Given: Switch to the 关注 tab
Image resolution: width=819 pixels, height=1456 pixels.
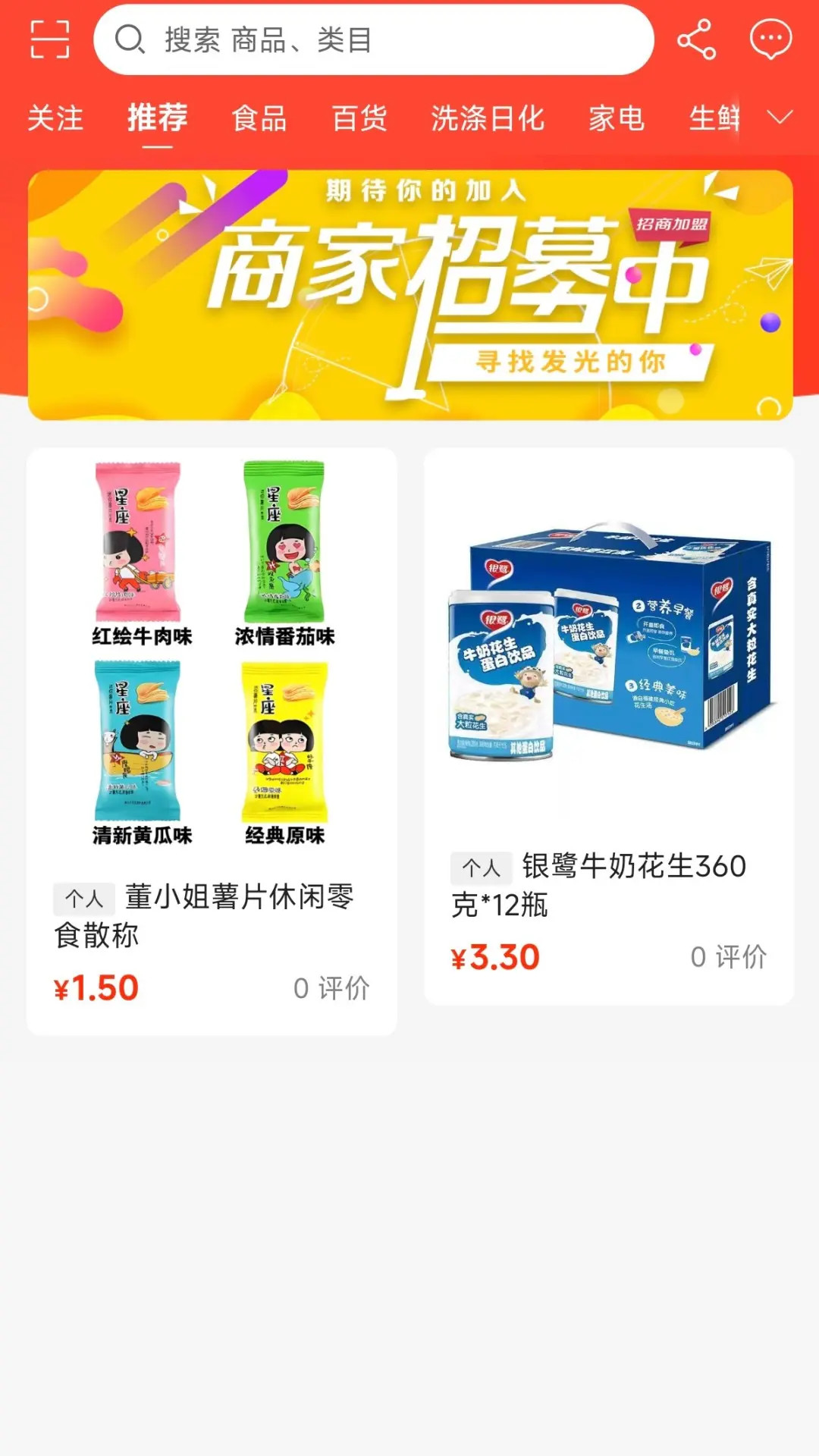Looking at the screenshot, I should point(56,118).
